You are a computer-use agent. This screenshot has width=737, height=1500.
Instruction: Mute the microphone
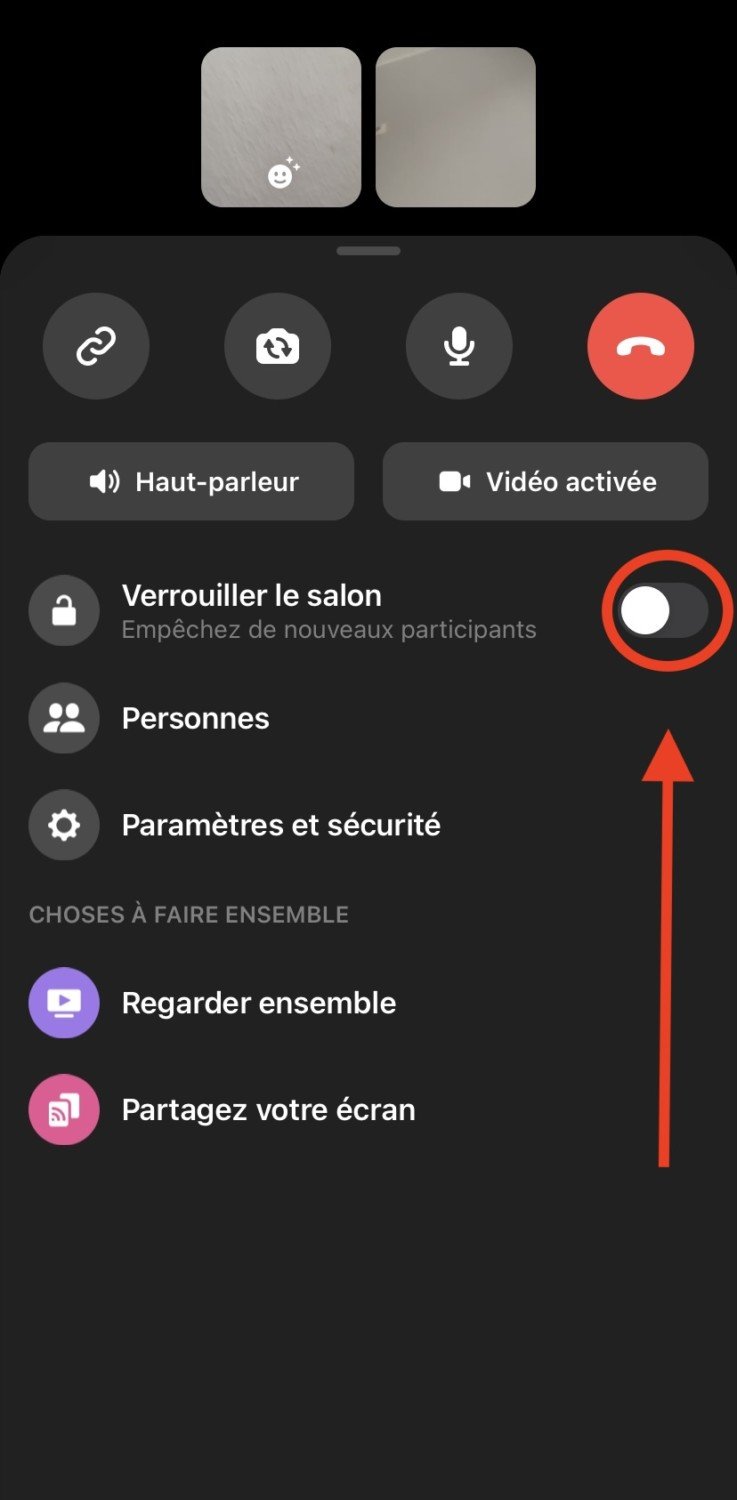pos(459,346)
